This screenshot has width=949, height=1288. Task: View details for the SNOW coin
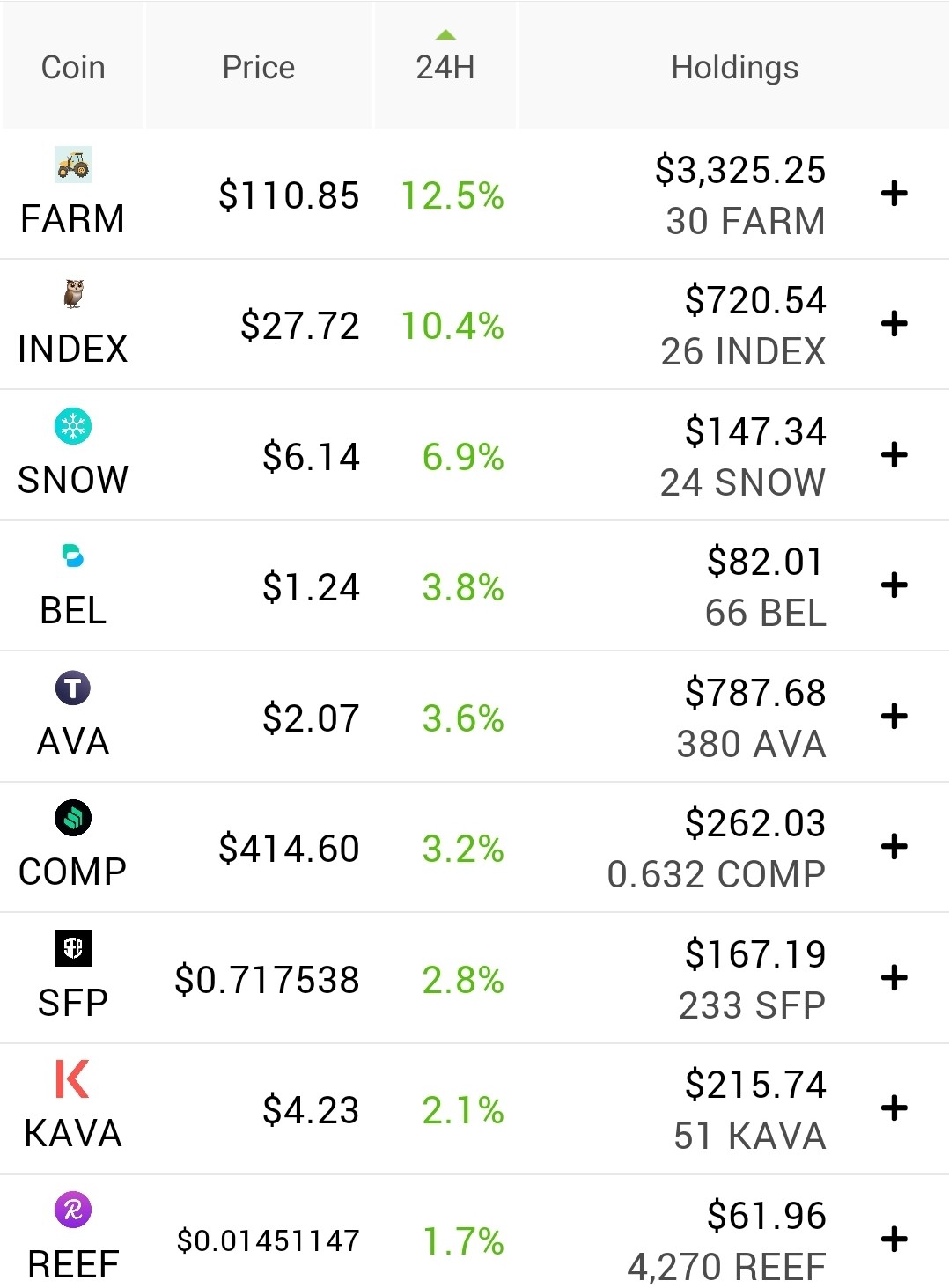click(x=474, y=455)
